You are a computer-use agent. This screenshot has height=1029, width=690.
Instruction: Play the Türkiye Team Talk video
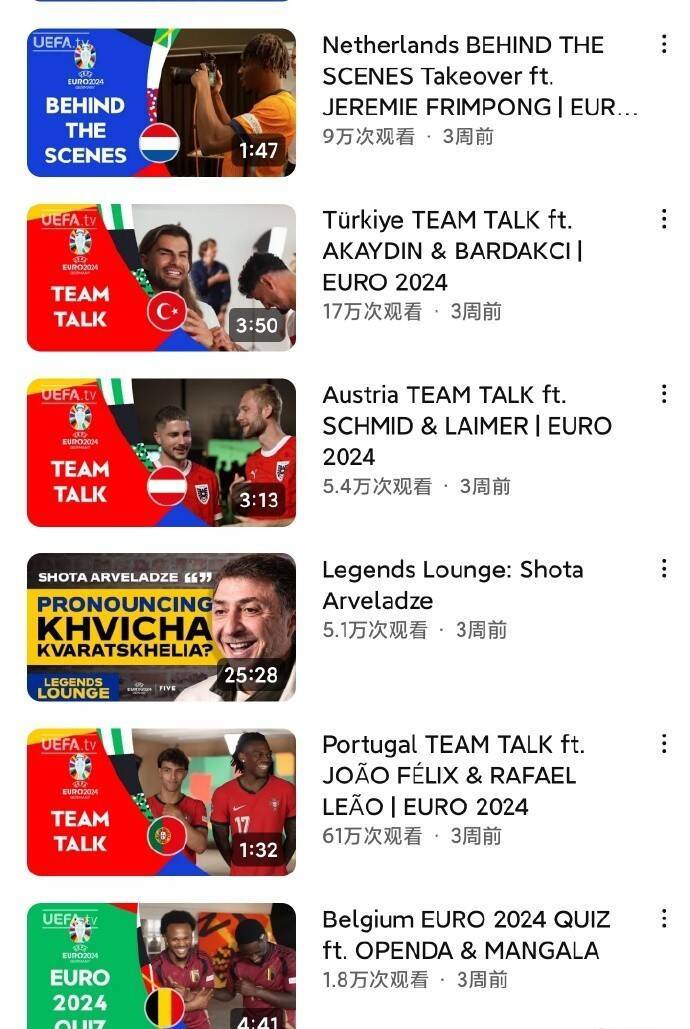pyautogui.click(x=161, y=278)
